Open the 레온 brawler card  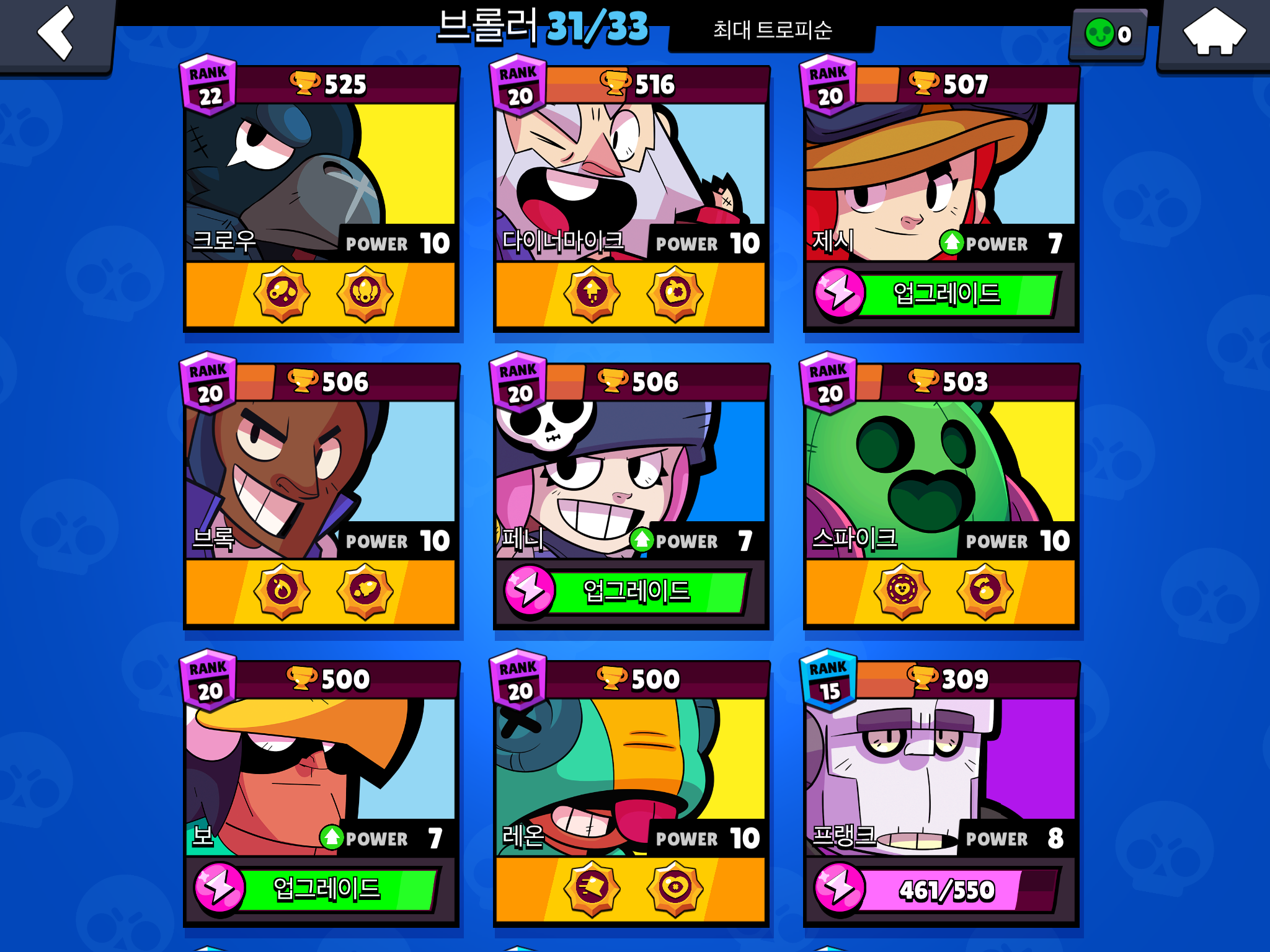click(x=631, y=775)
